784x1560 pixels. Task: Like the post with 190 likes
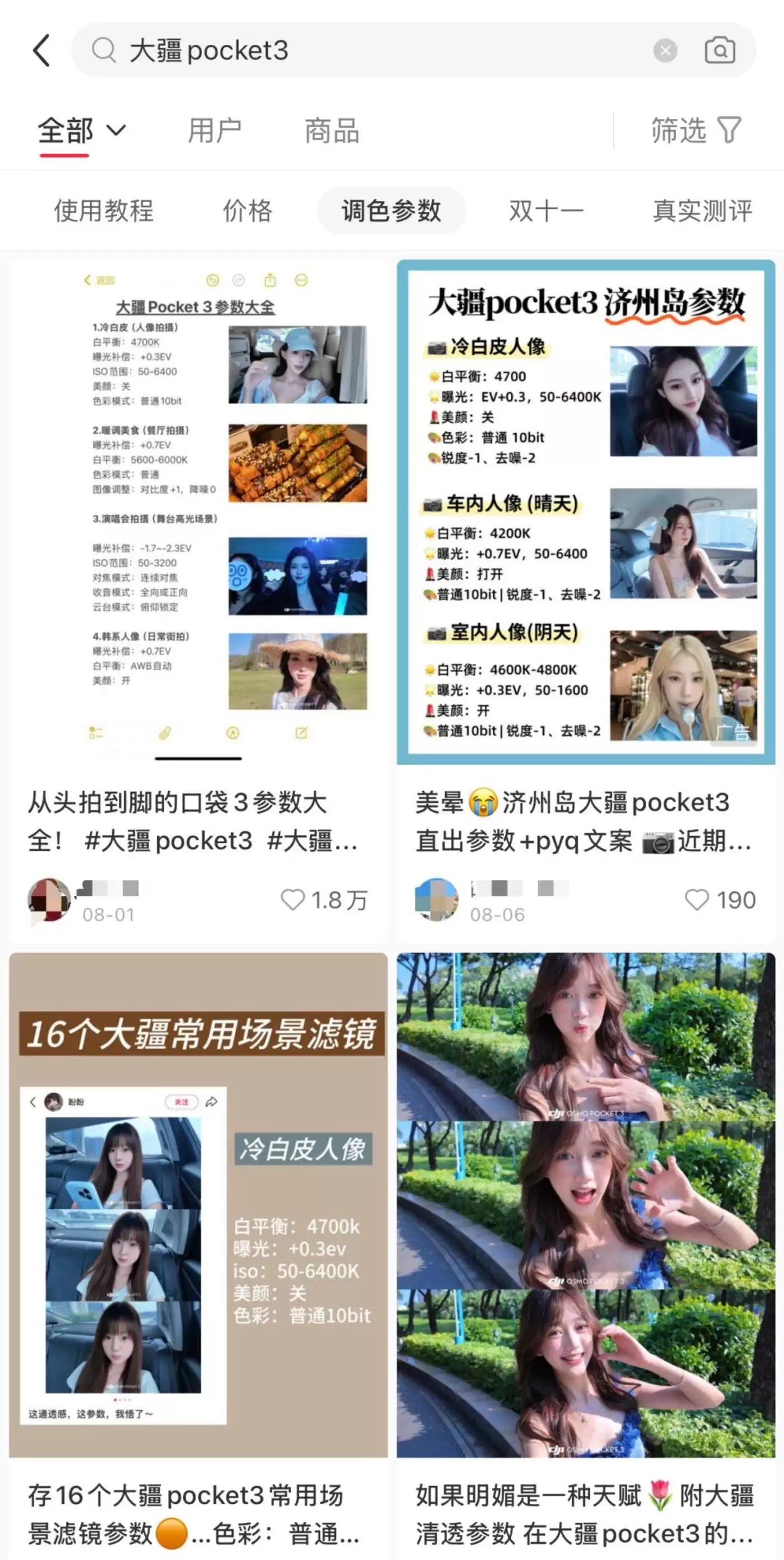pos(696,899)
